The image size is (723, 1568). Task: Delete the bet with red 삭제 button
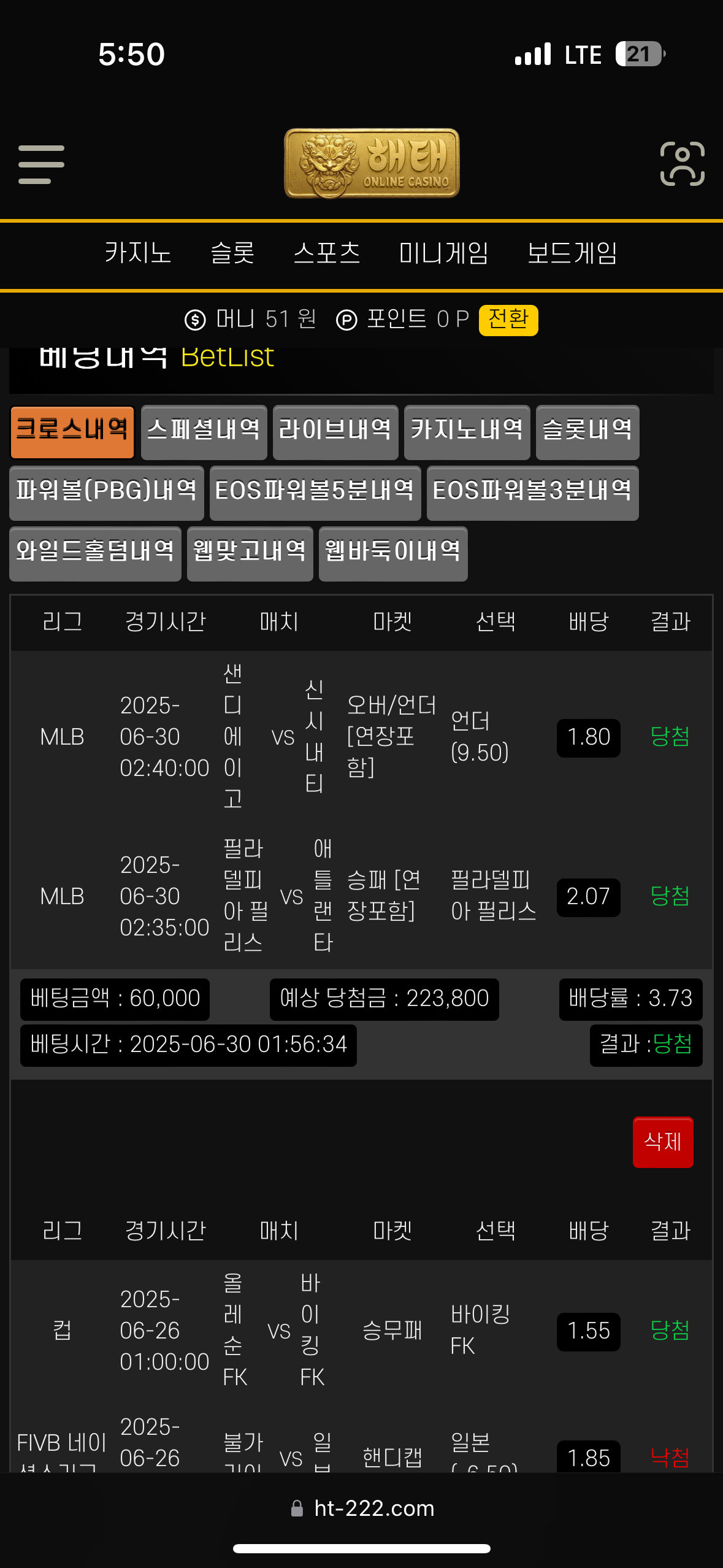point(662,1142)
